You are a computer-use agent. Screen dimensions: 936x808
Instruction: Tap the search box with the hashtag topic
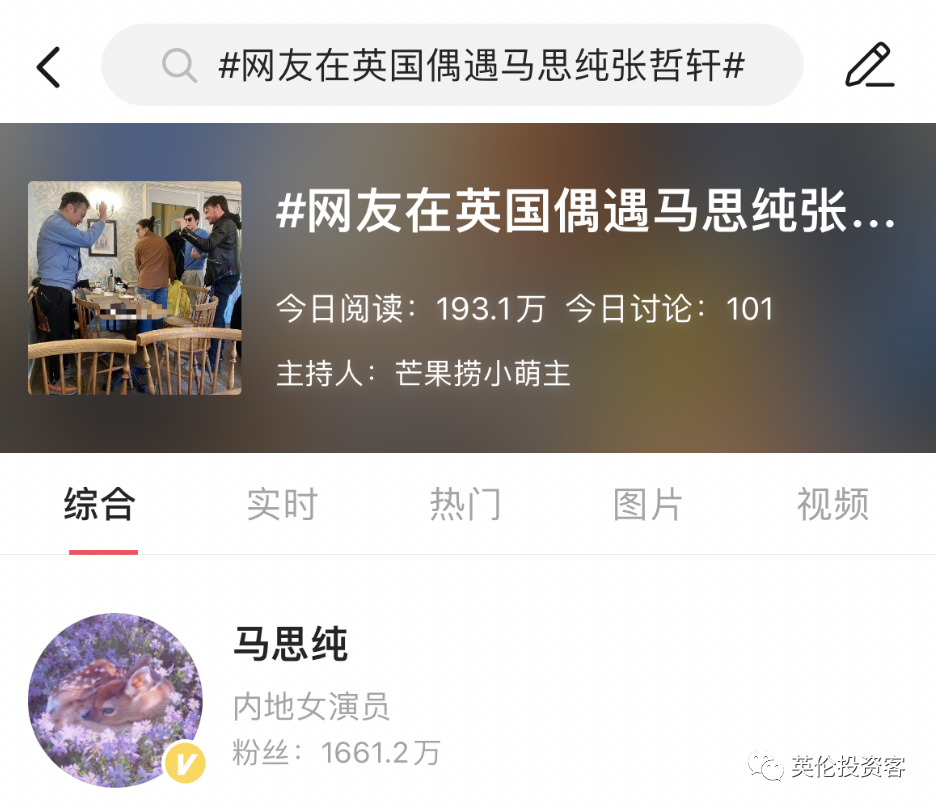point(452,64)
